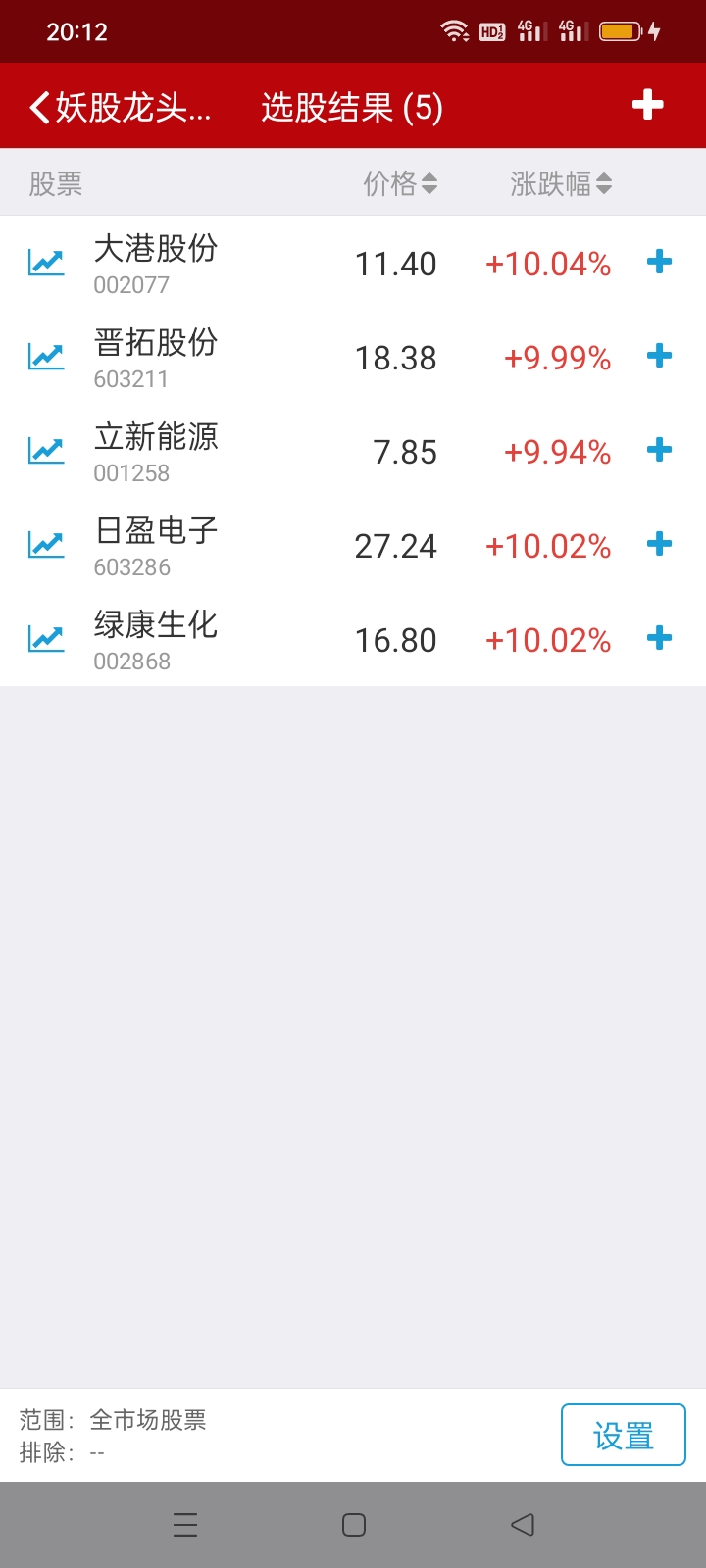706x1568 pixels.
Task: Sort list by 价格 column
Action: point(400,183)
